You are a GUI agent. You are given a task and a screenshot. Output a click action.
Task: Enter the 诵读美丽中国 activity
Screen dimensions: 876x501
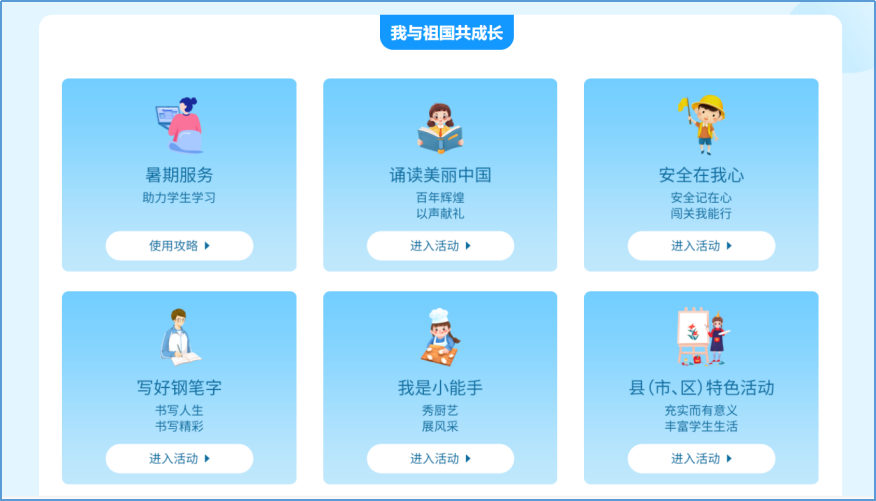[440, 245]
